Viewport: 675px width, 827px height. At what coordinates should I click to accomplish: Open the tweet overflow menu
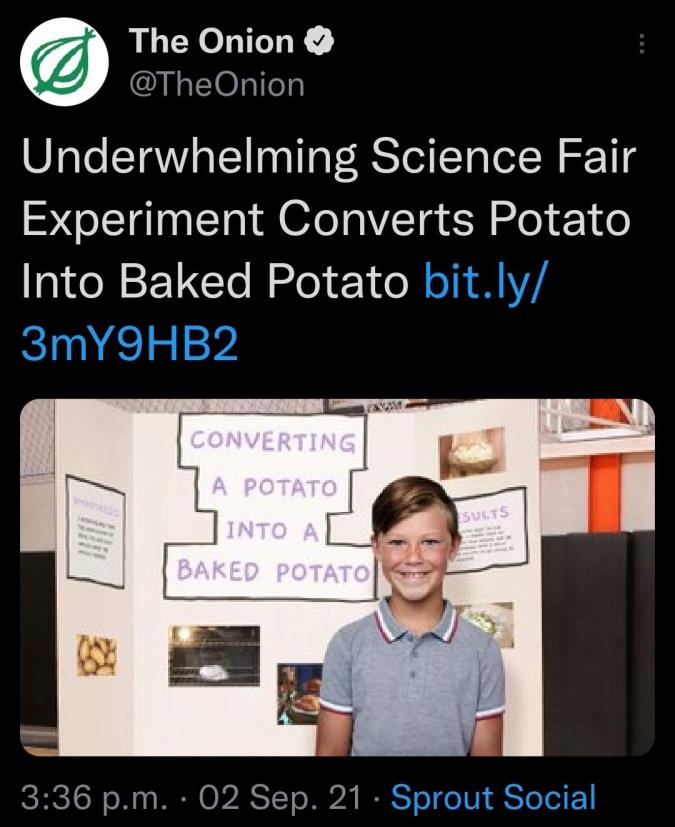click(x=642, y=44)
